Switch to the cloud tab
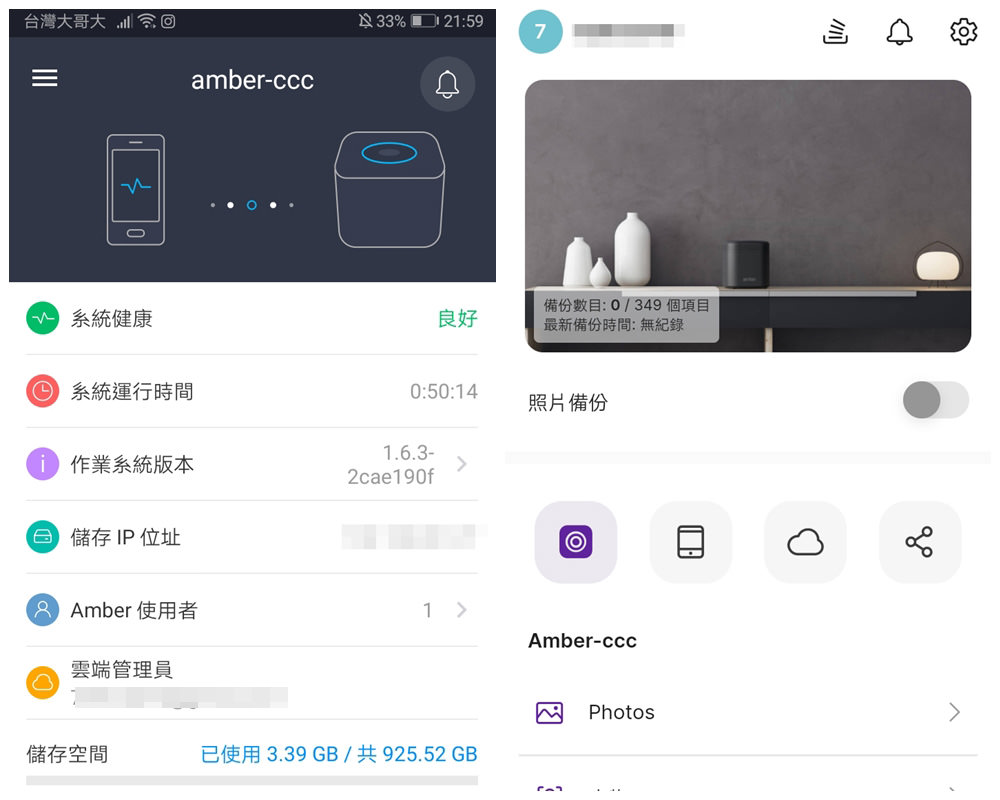The width and height of the screenshot is (1000, 800). click(805, 542)
